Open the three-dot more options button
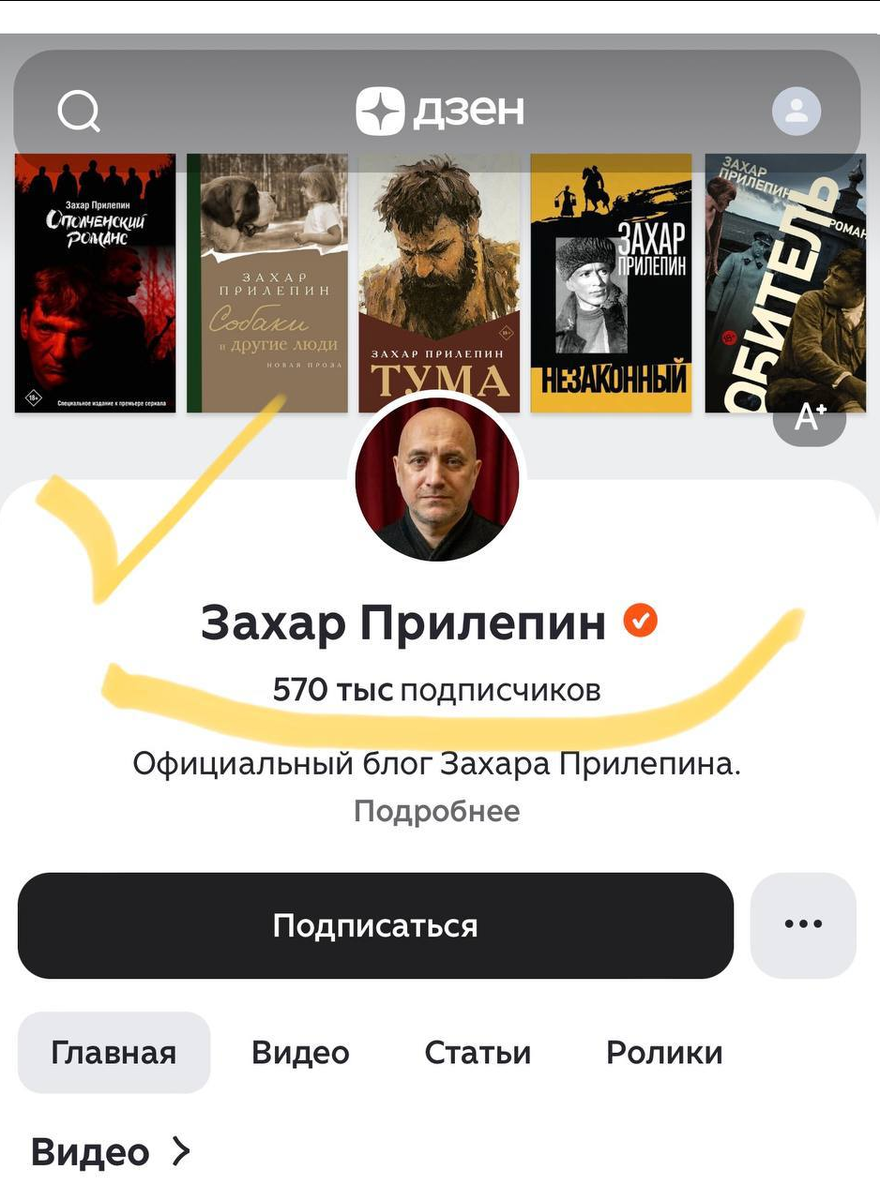880x1200 pixels. coord(803,925)
